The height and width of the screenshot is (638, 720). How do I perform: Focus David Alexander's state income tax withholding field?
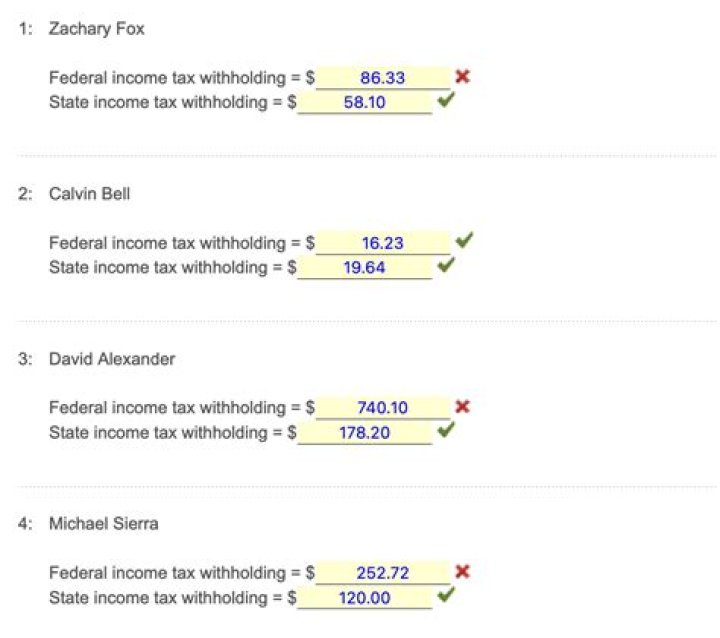[x=365, y=433]
